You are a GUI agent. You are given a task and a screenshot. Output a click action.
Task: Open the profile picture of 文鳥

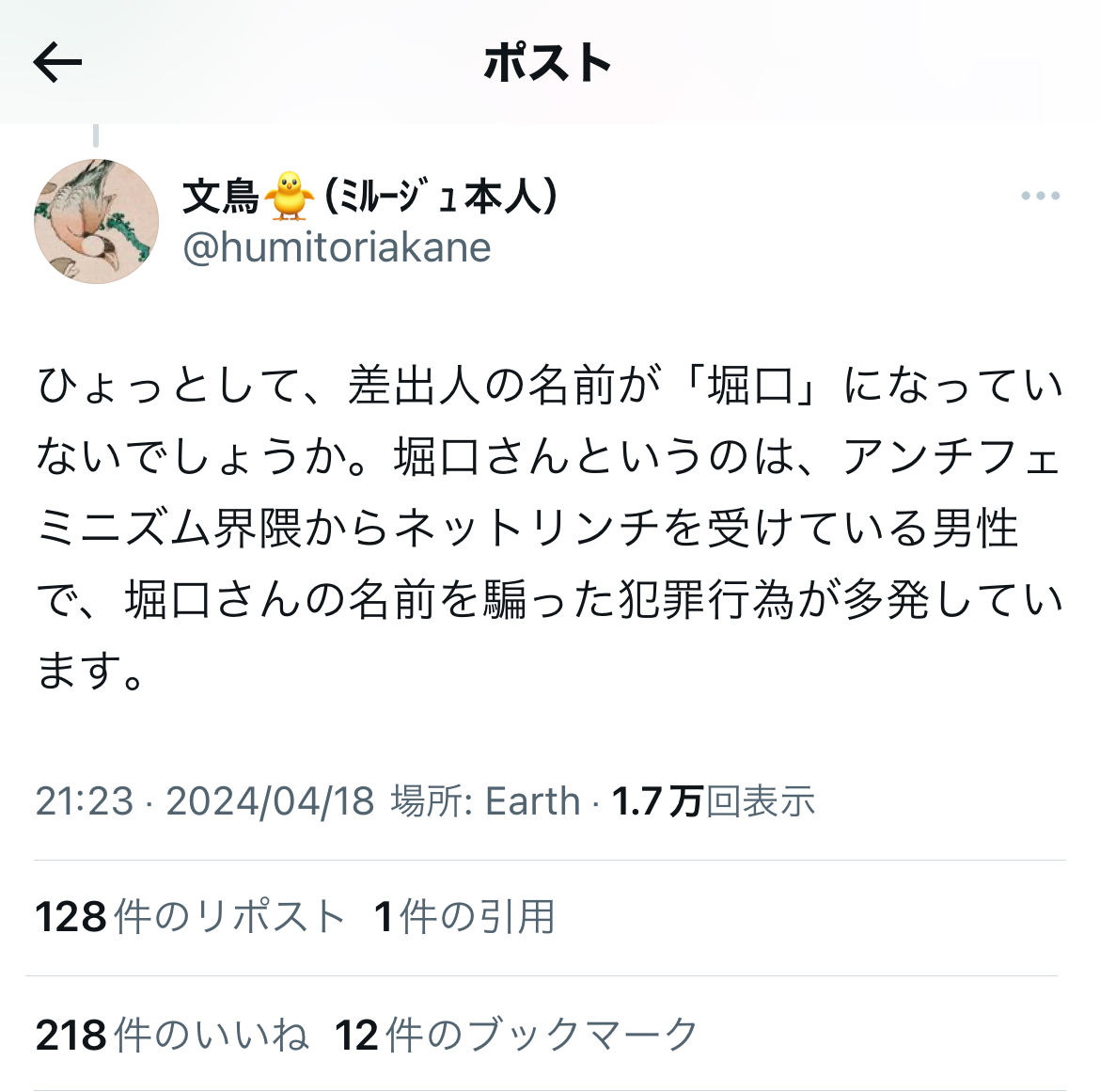tap(96, 222)
